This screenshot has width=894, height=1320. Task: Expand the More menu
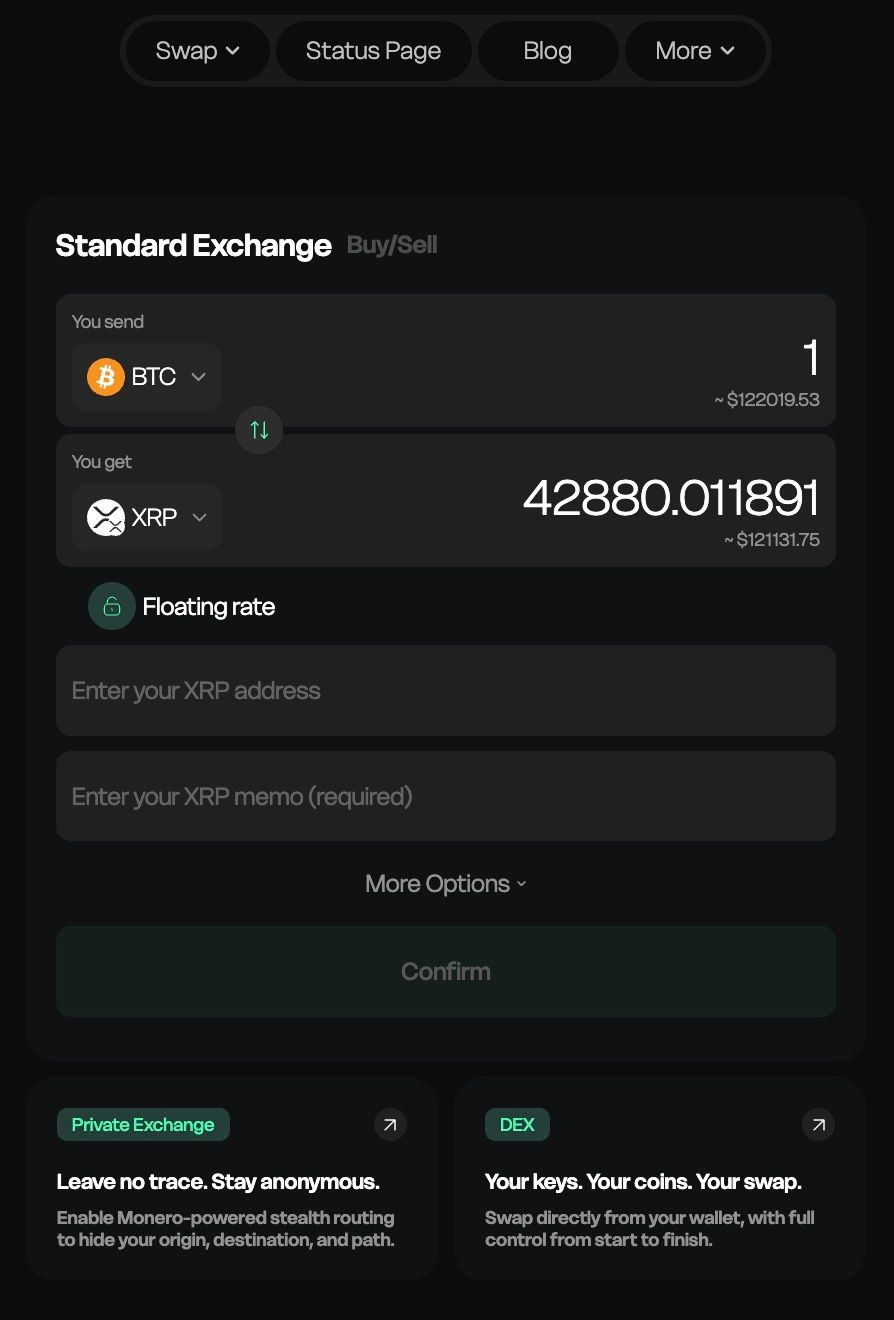tap(695, 51)
